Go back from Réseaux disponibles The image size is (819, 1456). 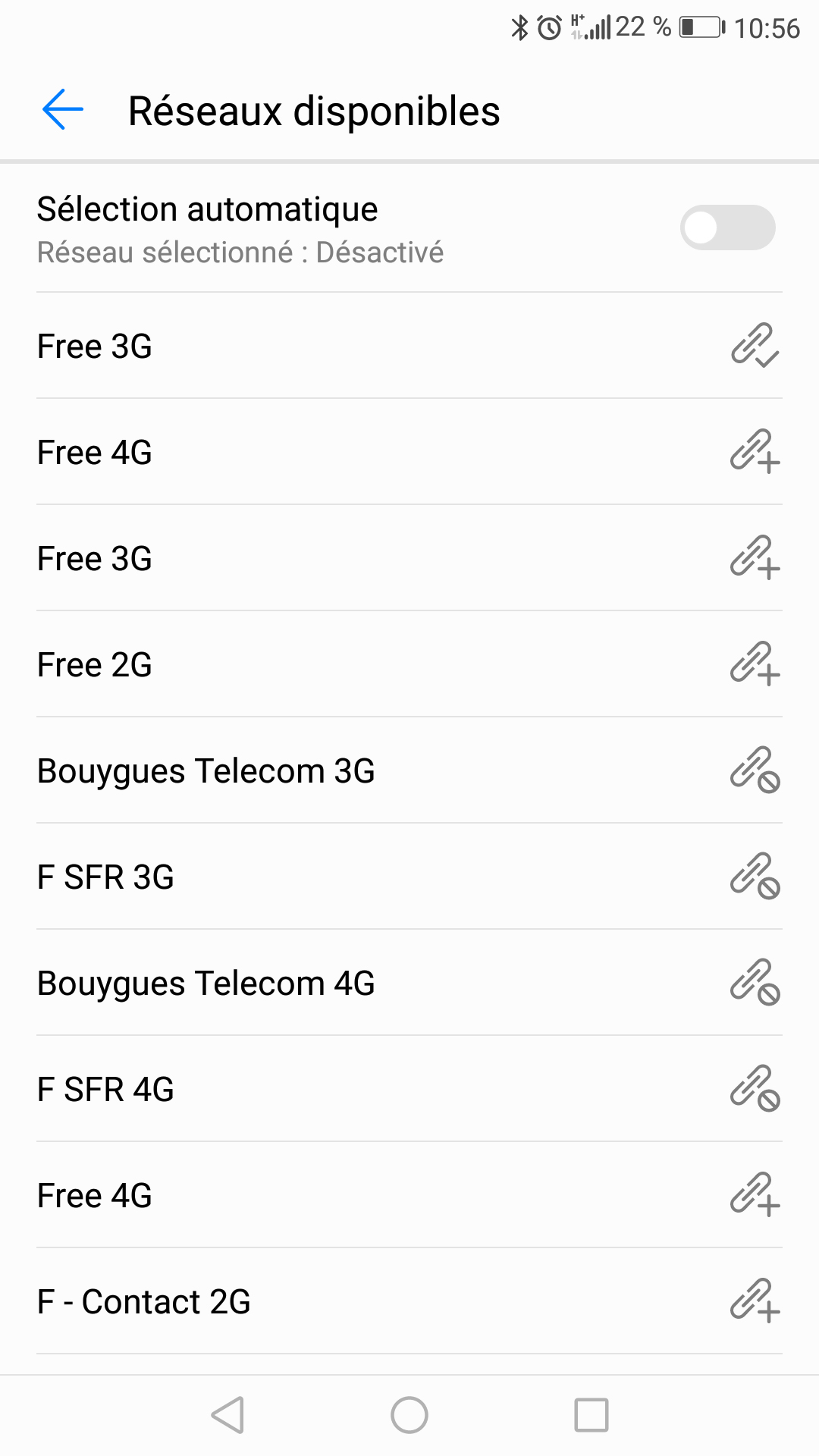(63, 110)
